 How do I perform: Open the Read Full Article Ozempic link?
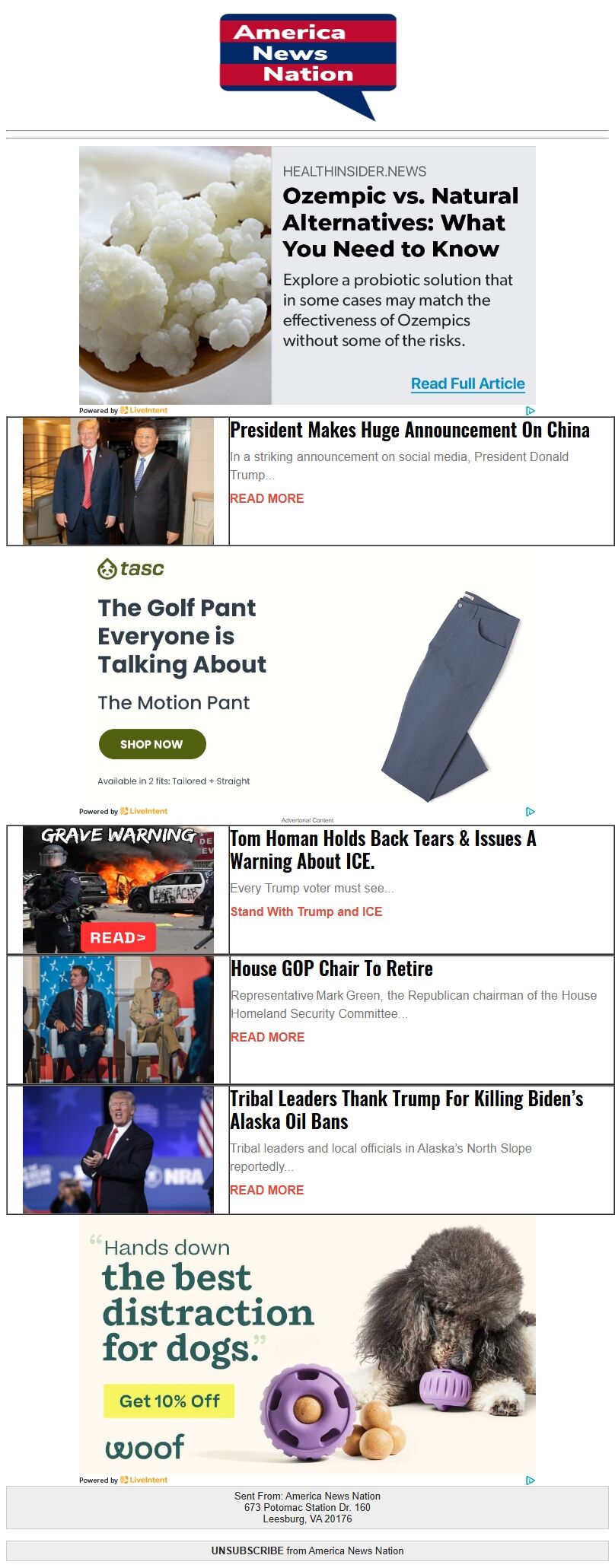[x=467, y=383]
